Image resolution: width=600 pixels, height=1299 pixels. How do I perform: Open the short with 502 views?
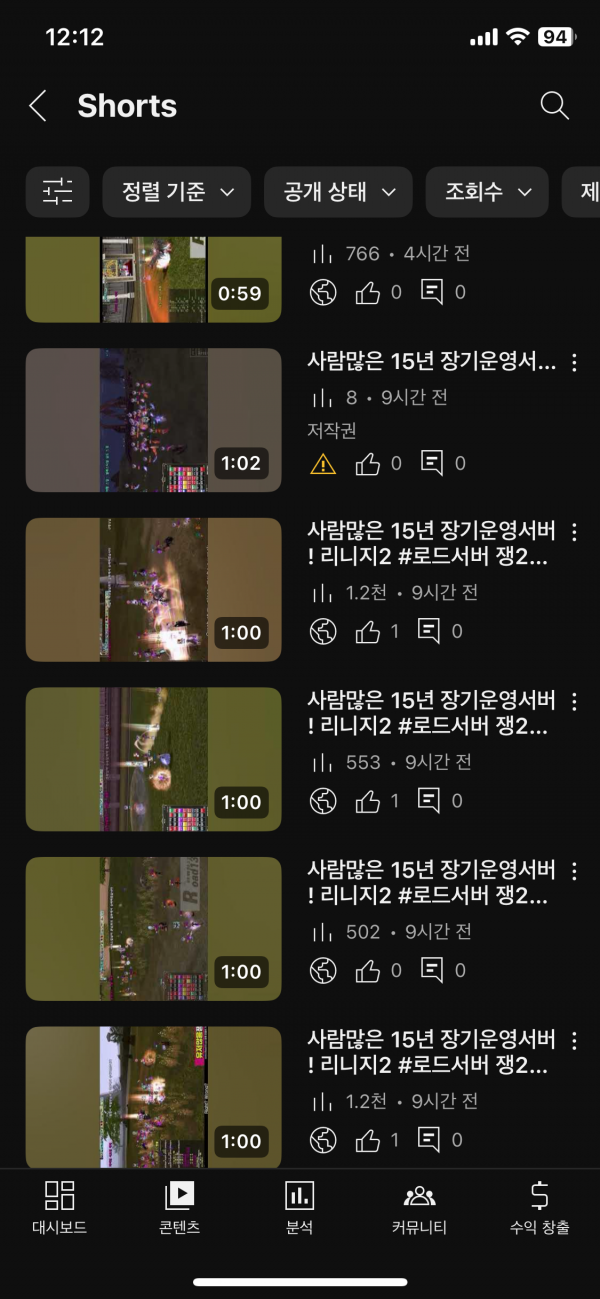tap(153, 929)
